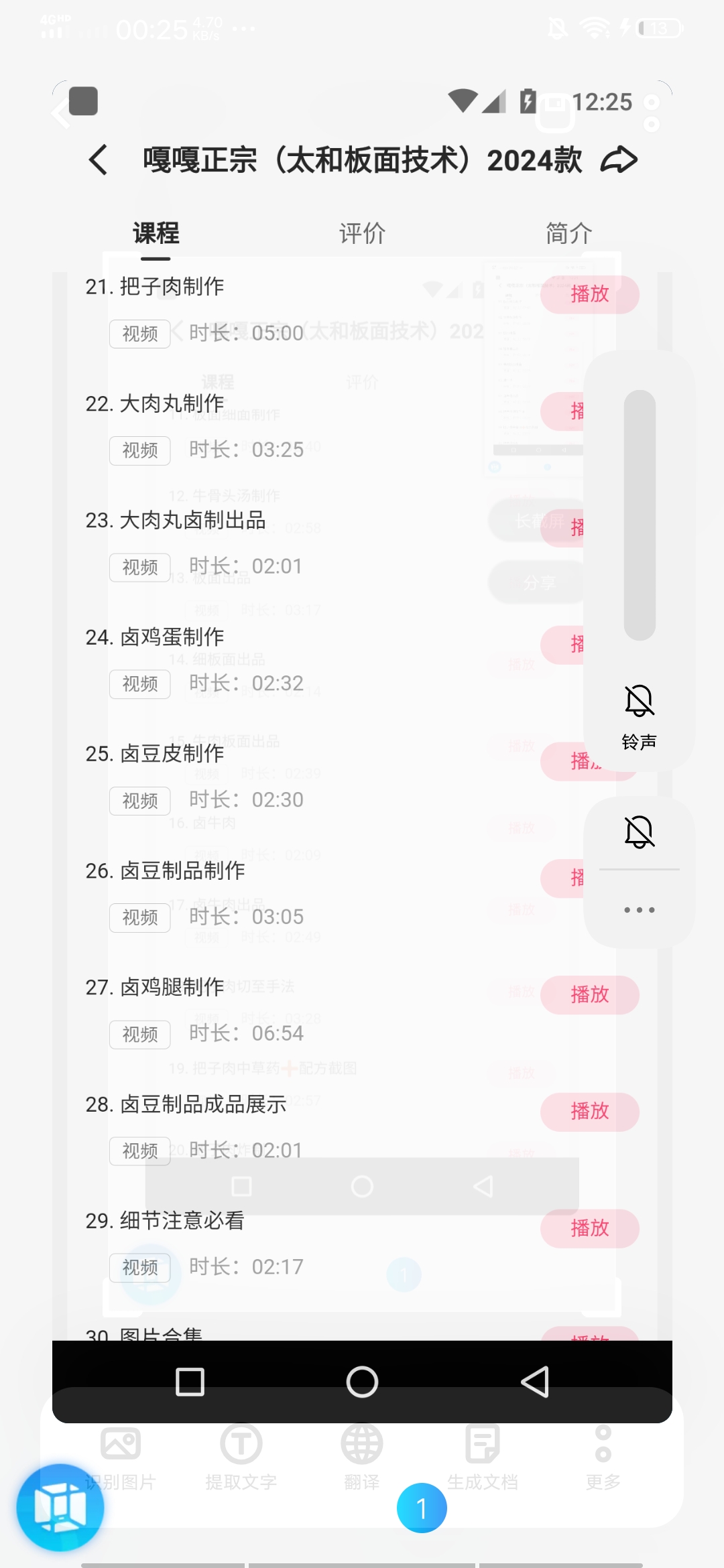Tap the back arrow on the course title bar
This screenshot has width=724, height=1568.
[x=97, y=159]
